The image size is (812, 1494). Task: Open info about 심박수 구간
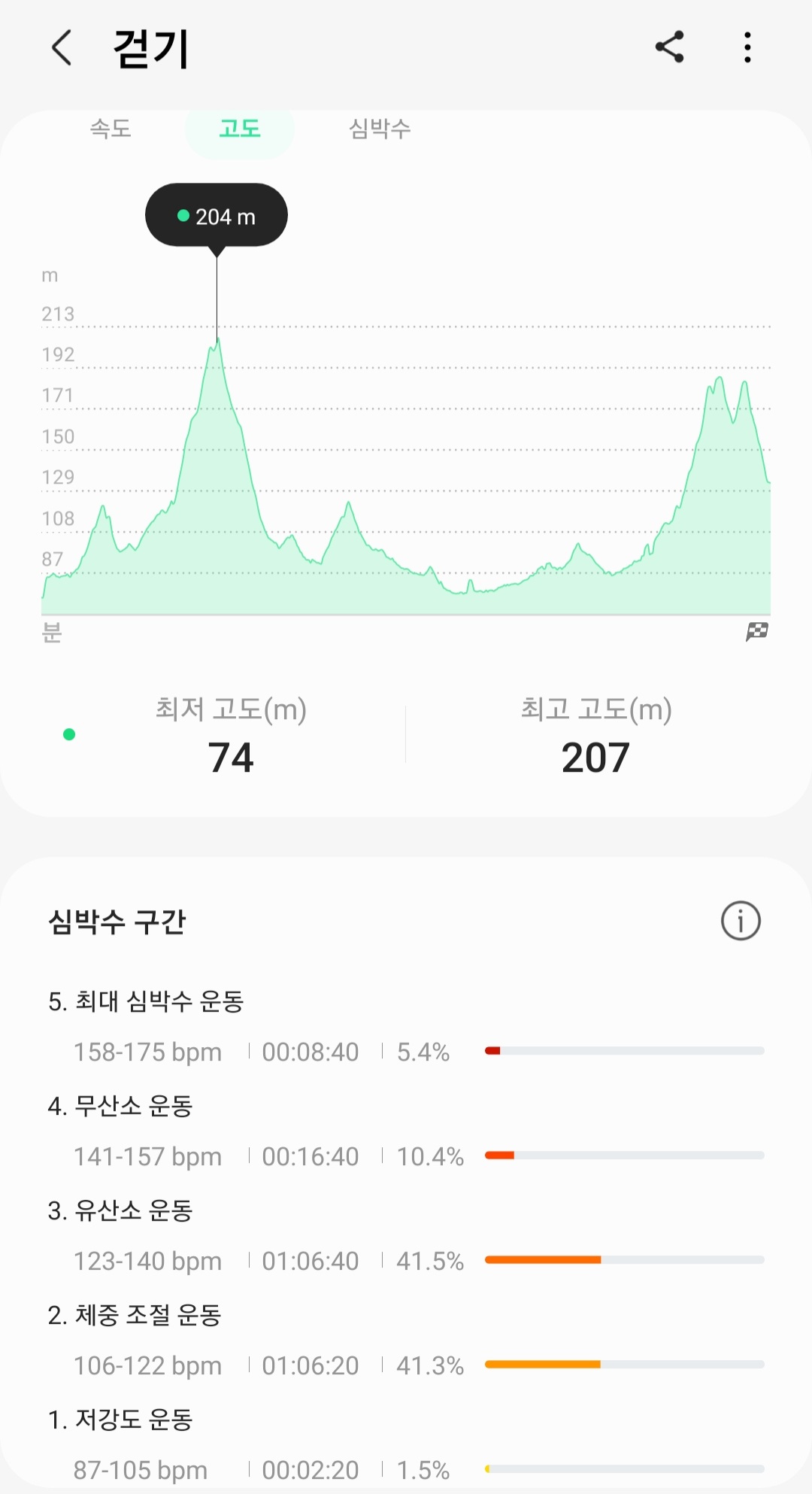pyautogui.click(x=741, y=921)
